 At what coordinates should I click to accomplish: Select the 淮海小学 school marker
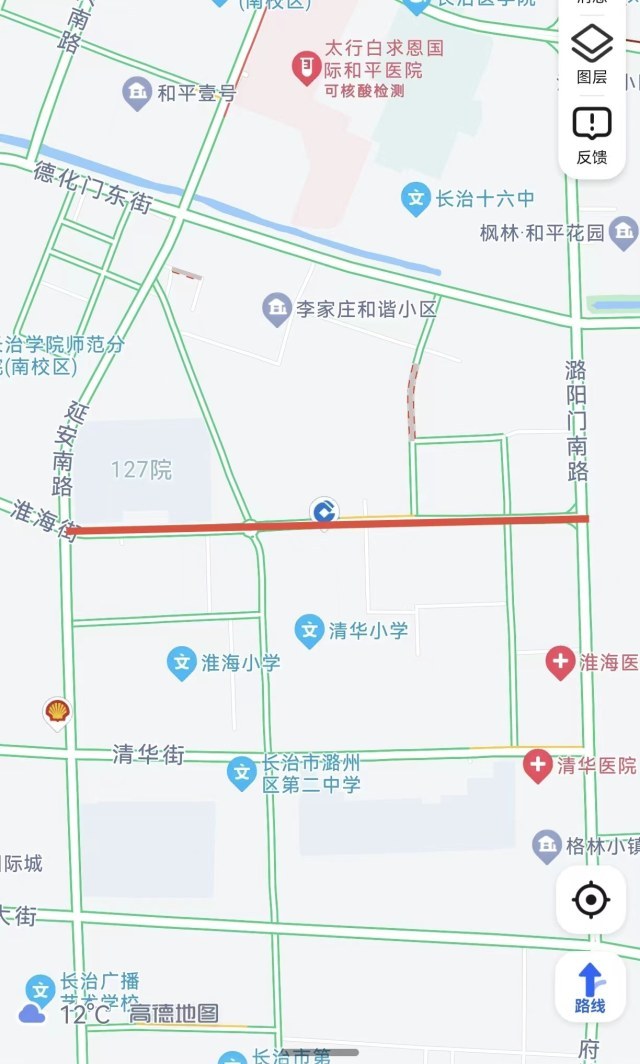(181, 662)
